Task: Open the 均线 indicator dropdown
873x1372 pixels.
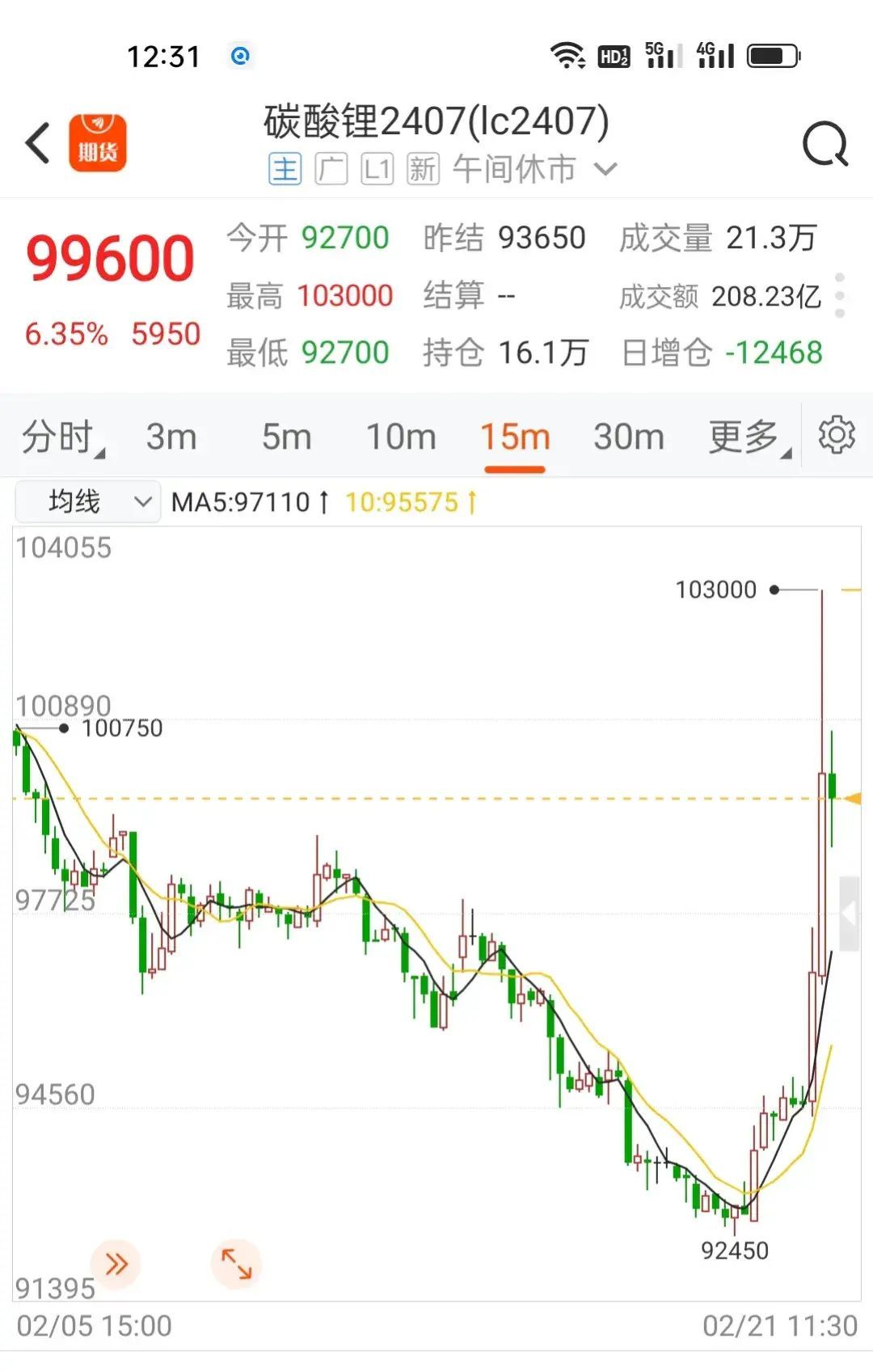Action: pos(87,501)
